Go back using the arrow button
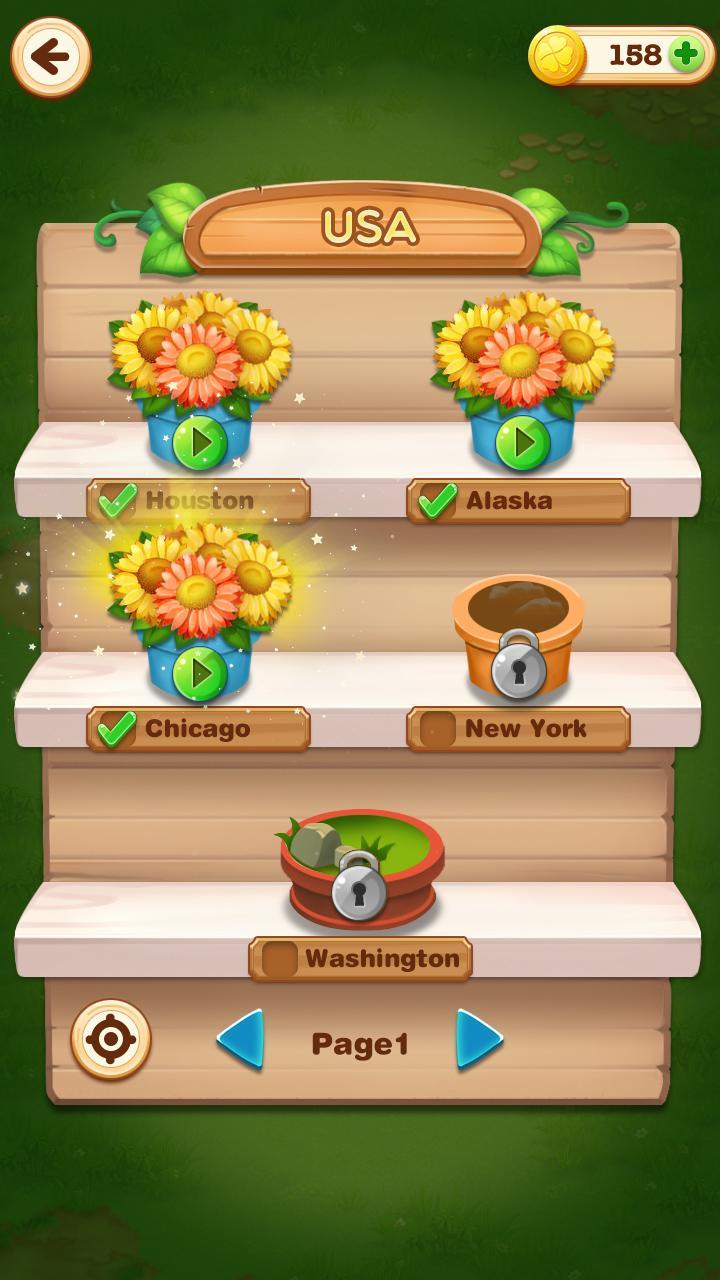 click(51, 57)
